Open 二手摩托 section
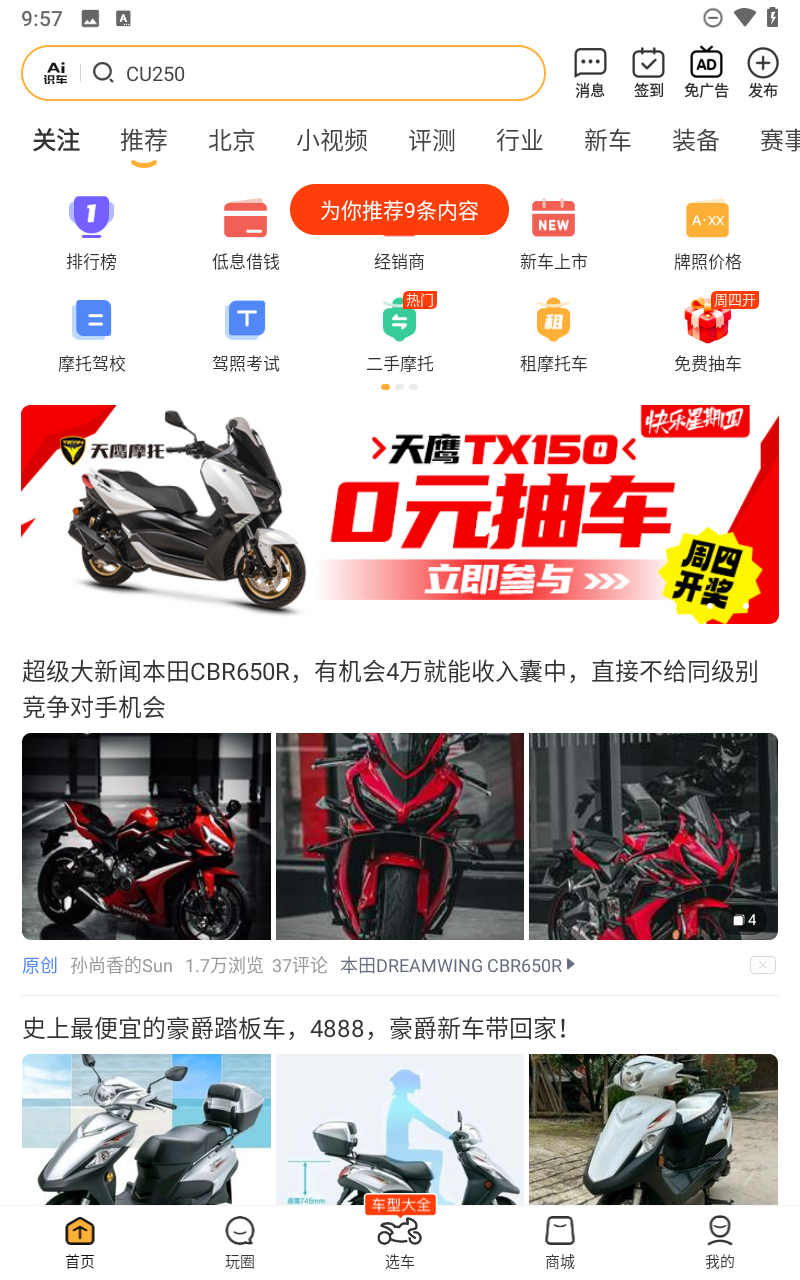Screen dimensions: 800x1280 [x=400, y=335]
